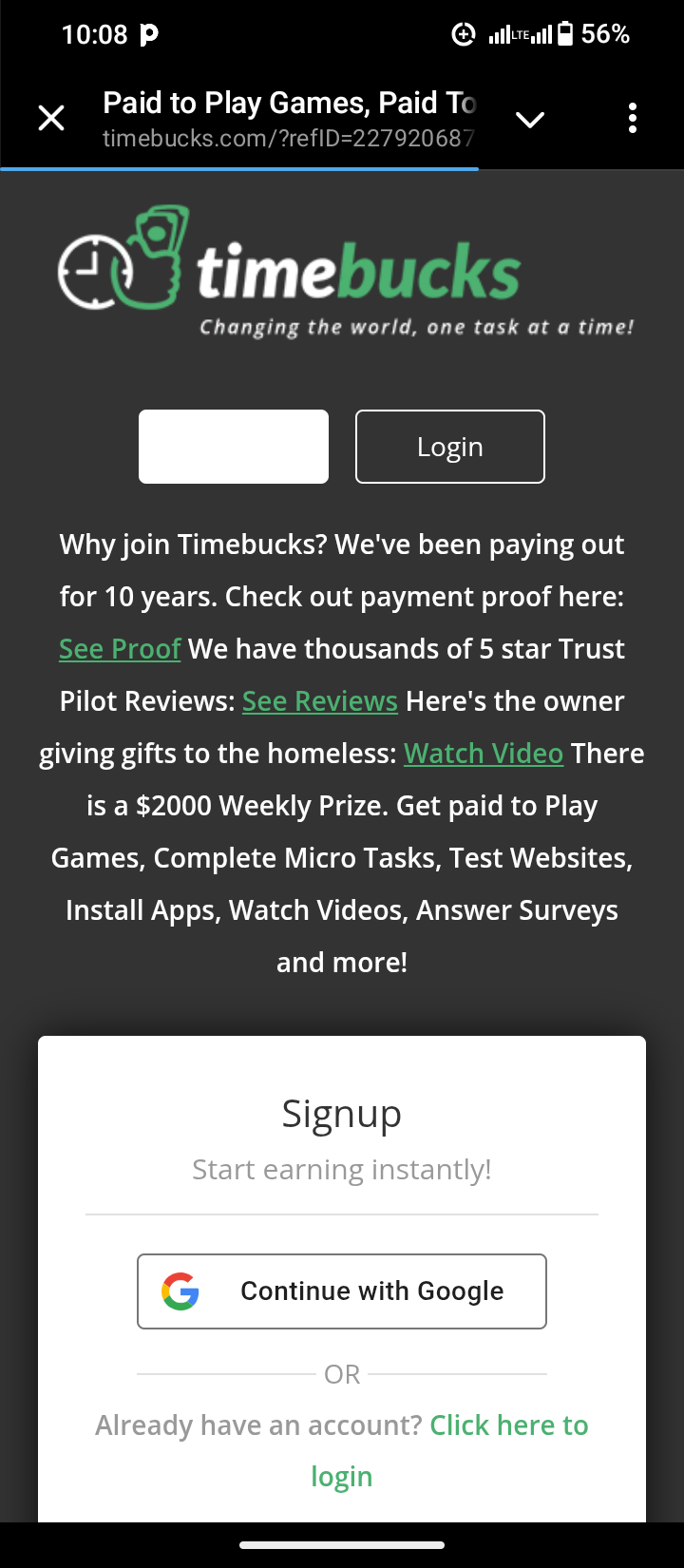Open the browser overflow menu
The width and height of the screenshot is (684, 1568).
click(x=633, y=119)
